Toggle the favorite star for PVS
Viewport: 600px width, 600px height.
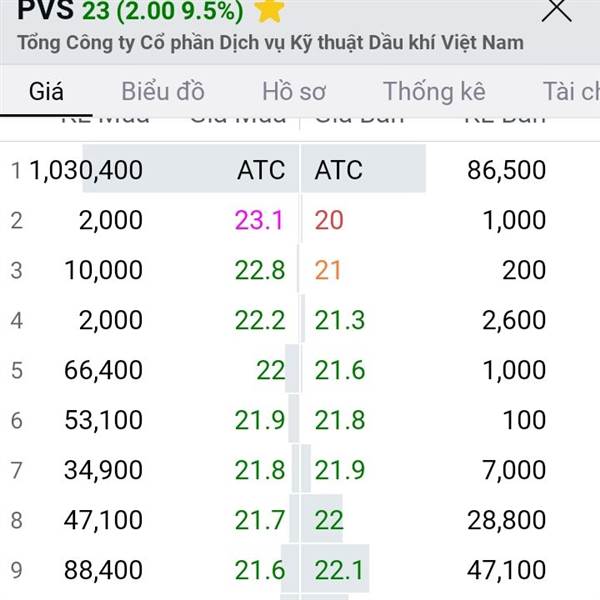(268, 10)
